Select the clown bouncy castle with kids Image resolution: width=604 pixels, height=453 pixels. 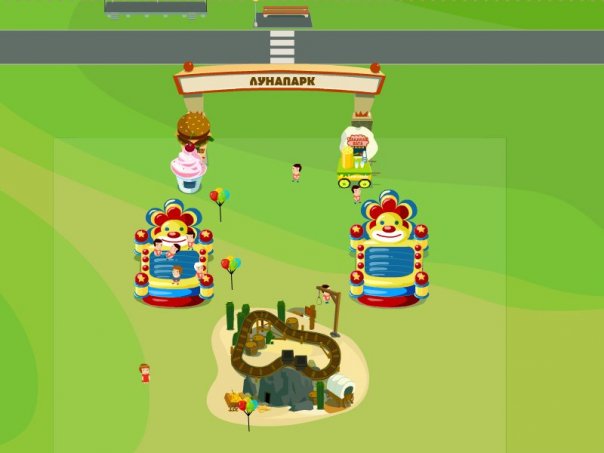(174, 255)
